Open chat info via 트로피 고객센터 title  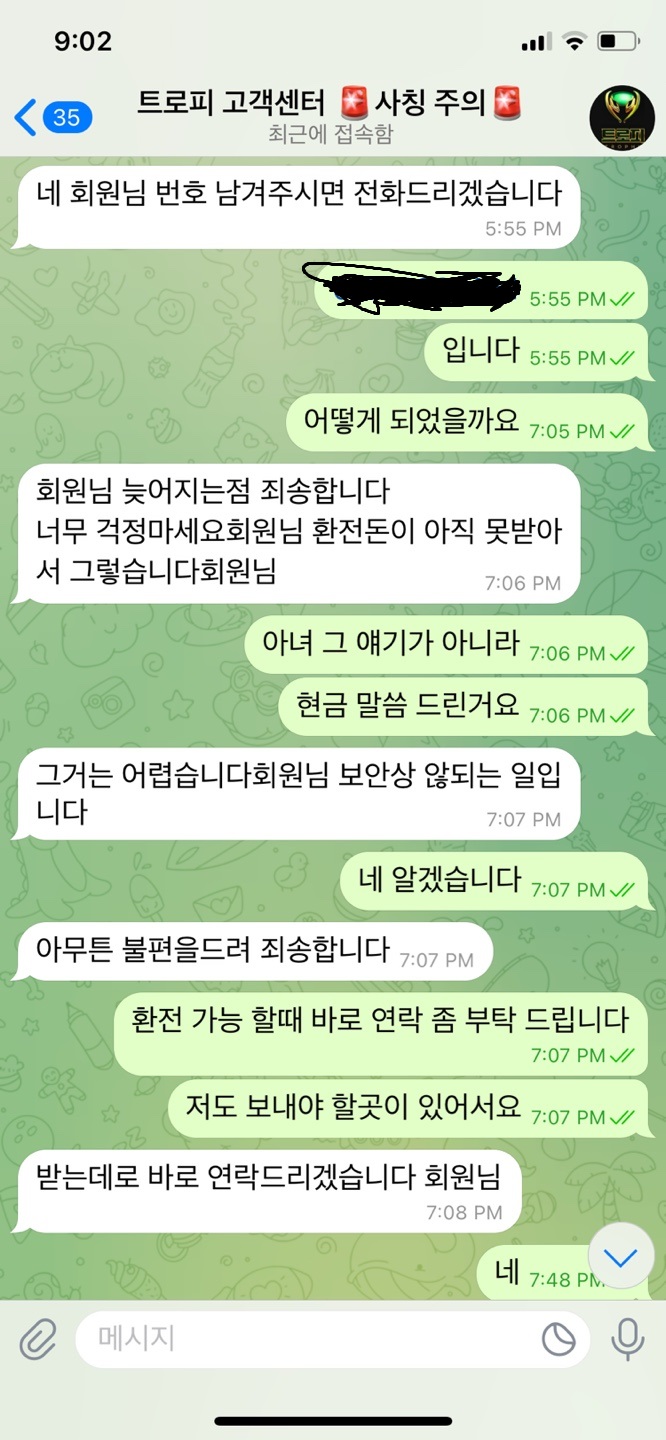[330, 103]
